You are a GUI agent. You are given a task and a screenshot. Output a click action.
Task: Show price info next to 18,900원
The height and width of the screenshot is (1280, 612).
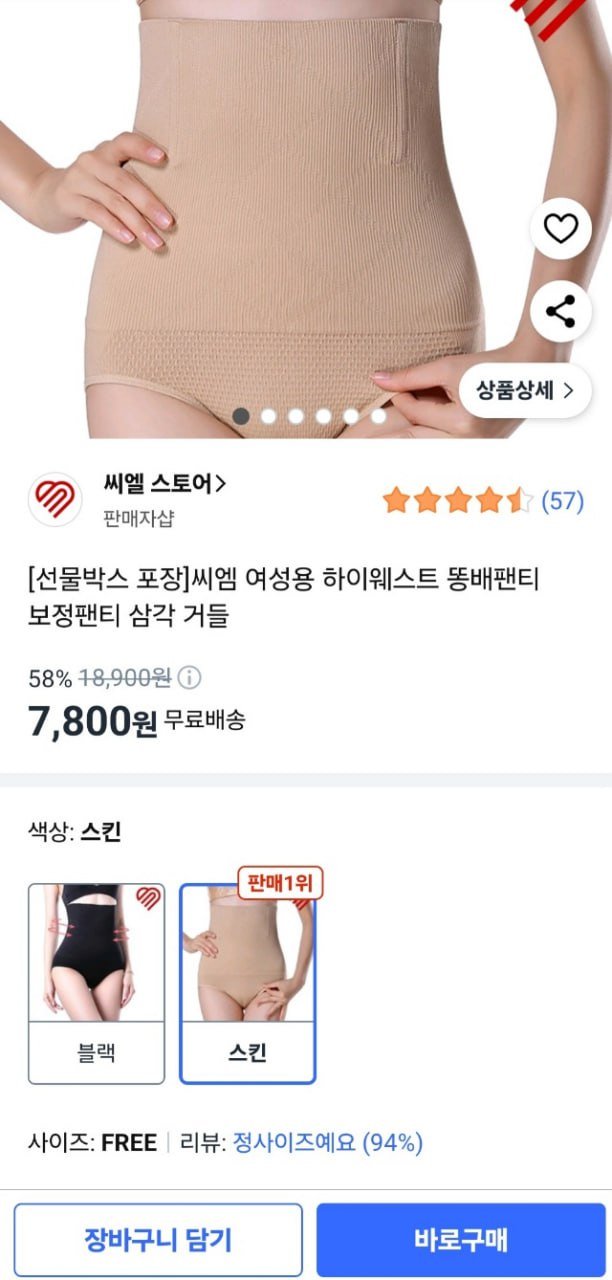189,678
